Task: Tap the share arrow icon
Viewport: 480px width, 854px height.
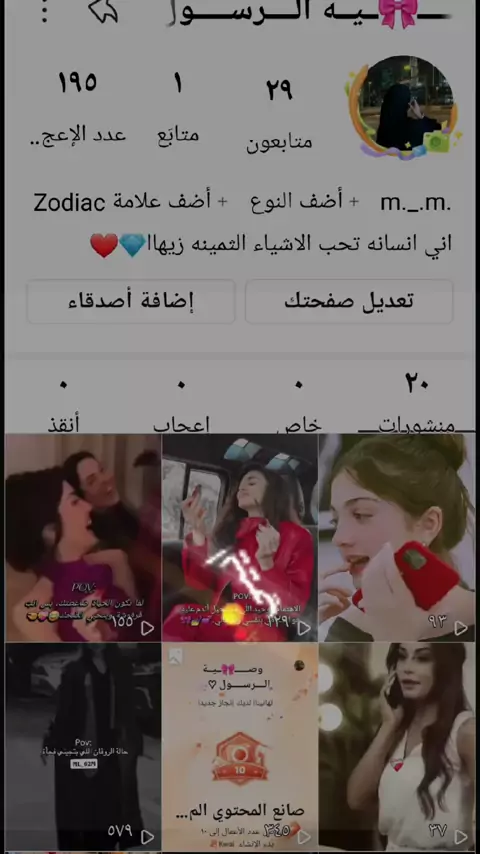Action: [104, 11]
